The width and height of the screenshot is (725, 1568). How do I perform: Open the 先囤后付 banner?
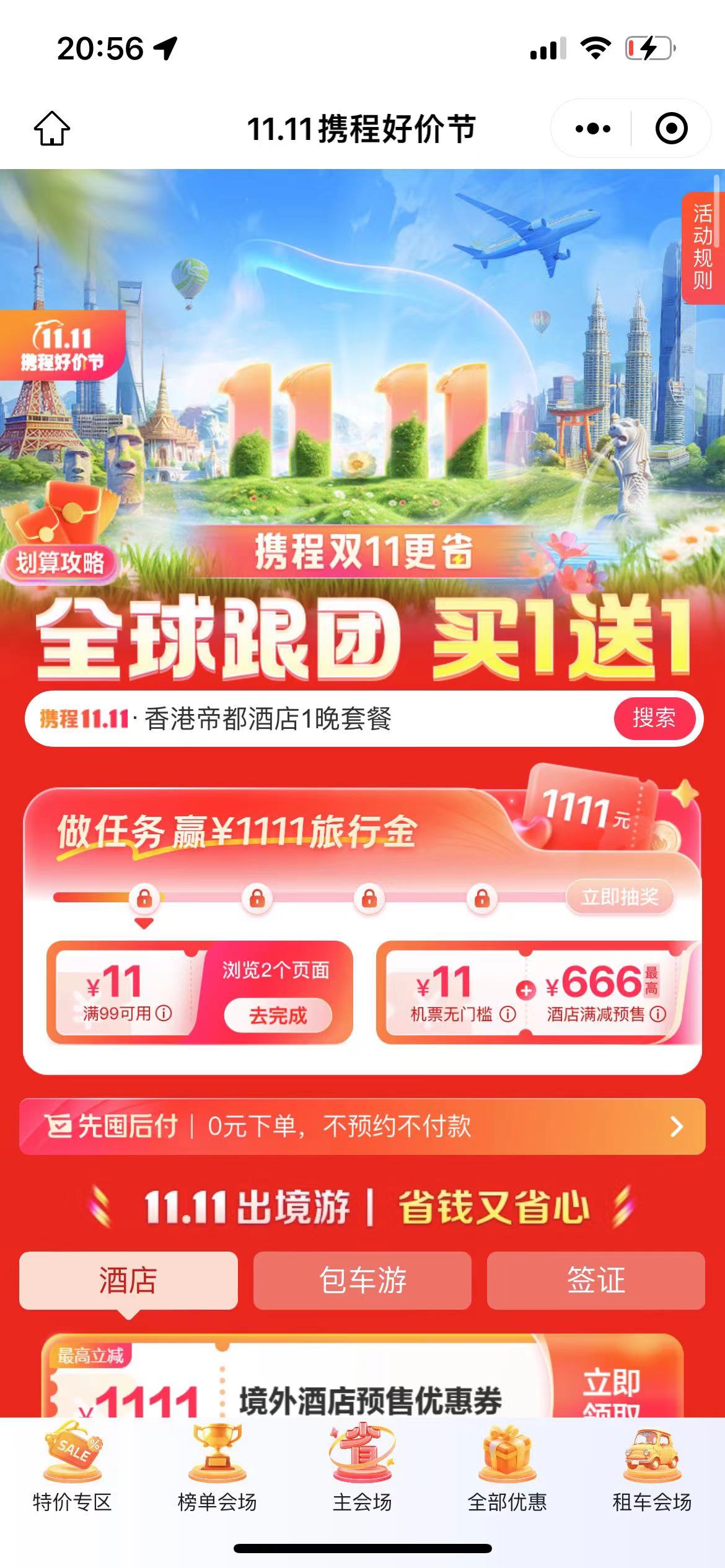tap(362, 1126)
